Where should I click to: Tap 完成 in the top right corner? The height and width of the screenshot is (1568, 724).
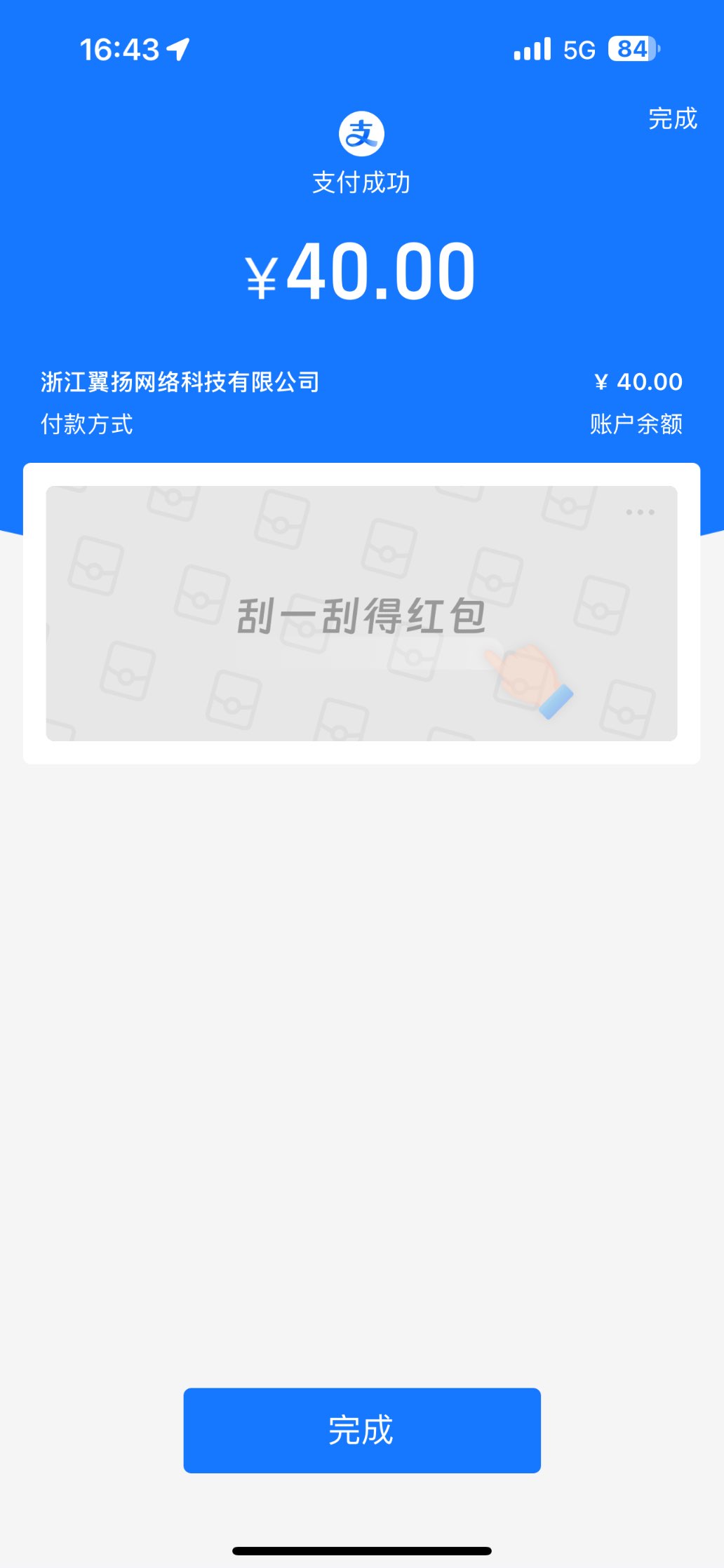(x=672, y=119)
